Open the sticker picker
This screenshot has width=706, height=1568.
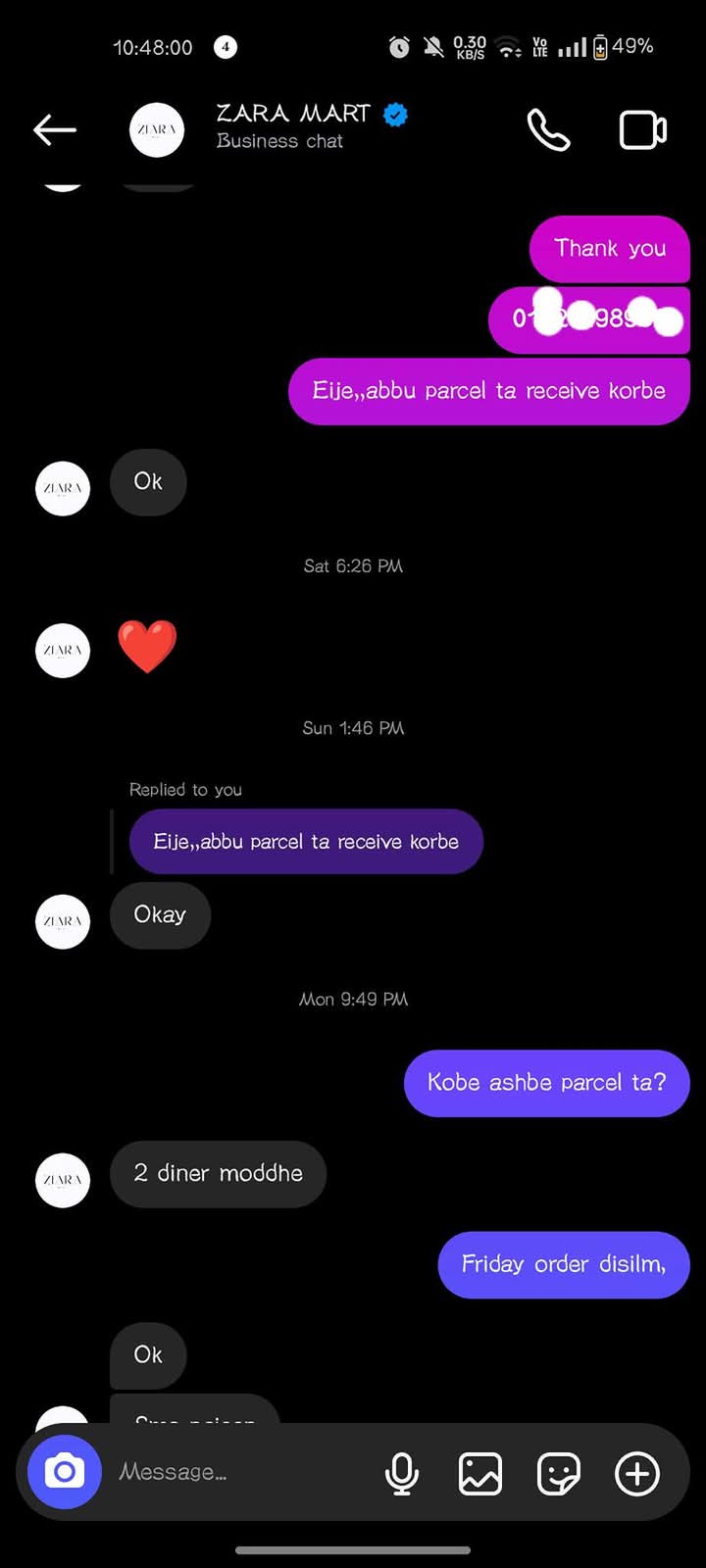point(559,1473)
